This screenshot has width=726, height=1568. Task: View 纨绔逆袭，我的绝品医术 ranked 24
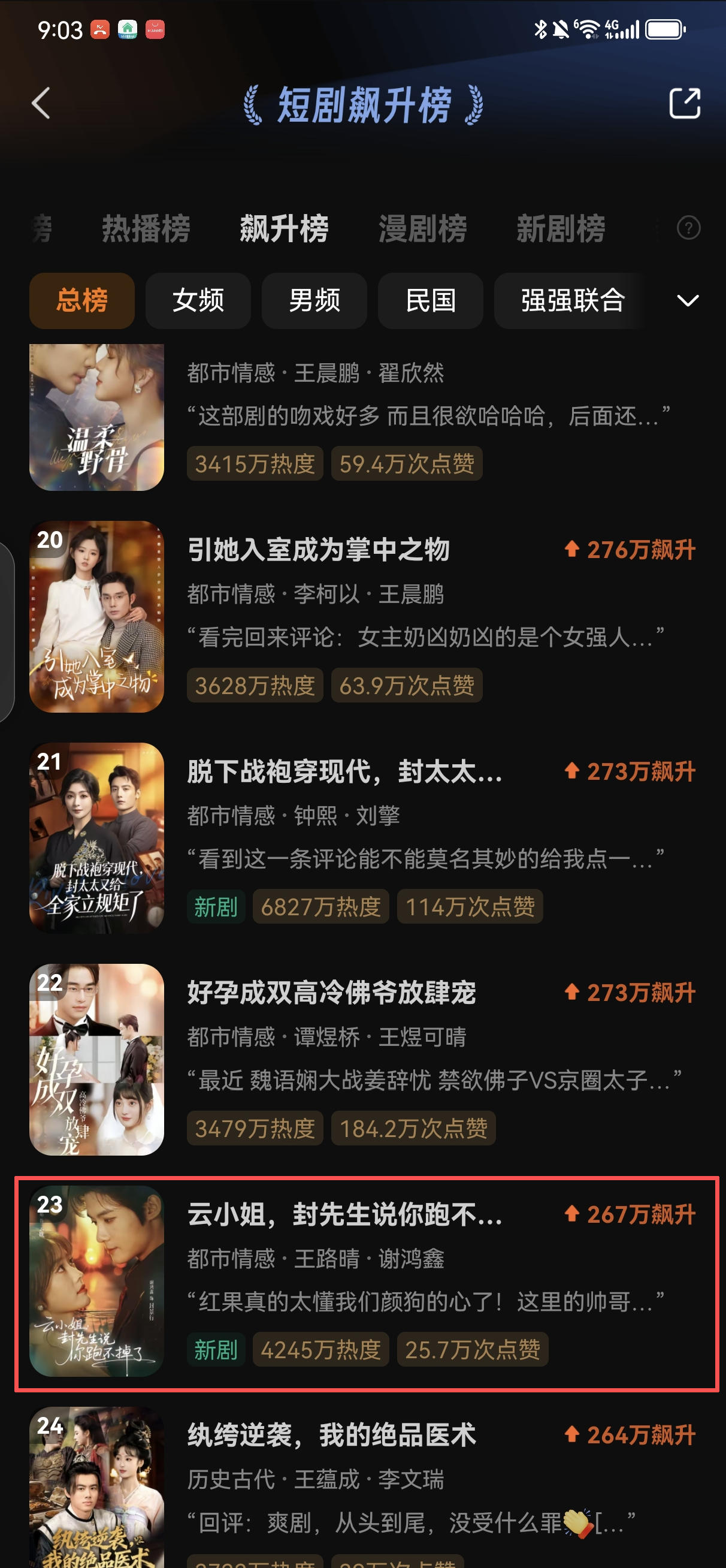click(x=332, y=1436)
